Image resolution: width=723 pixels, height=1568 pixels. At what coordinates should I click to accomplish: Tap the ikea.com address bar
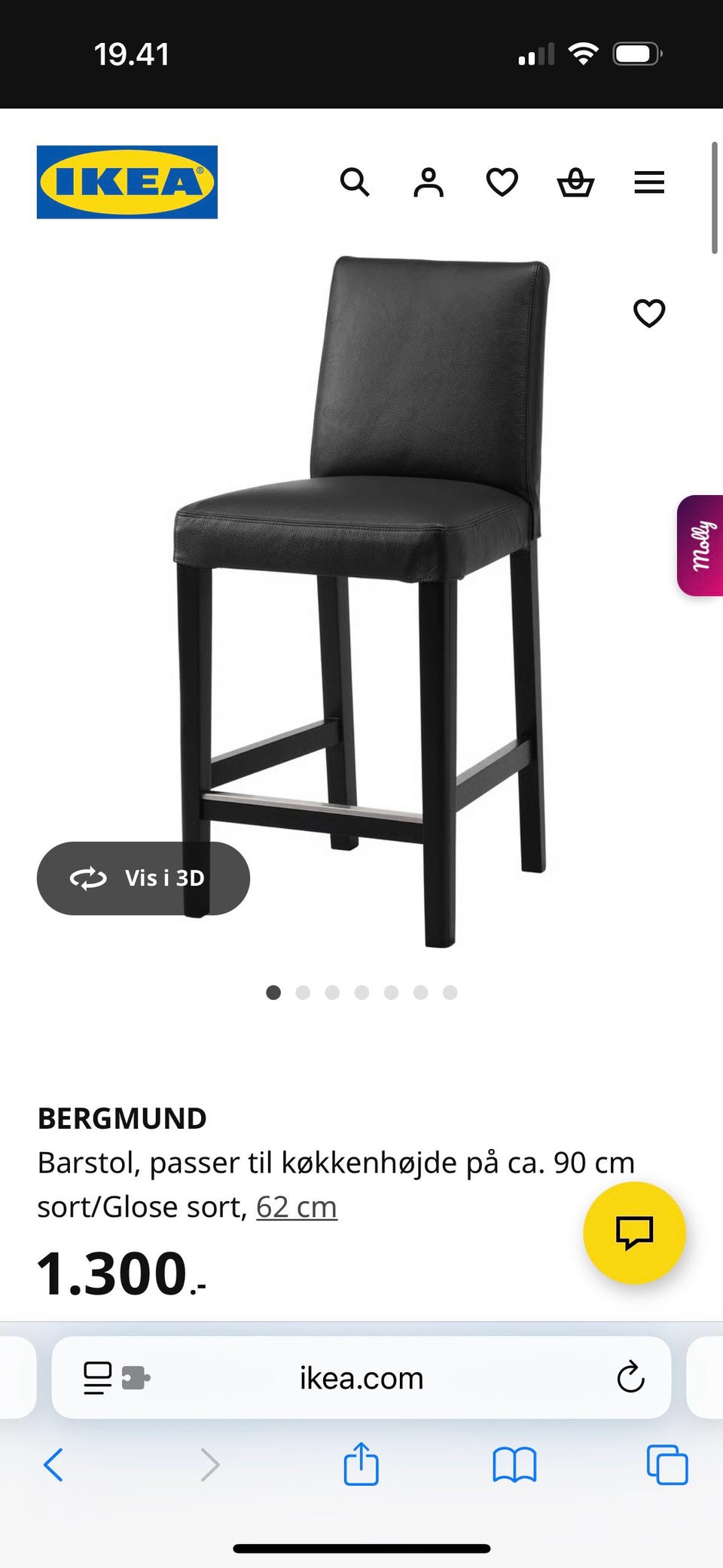361,1379
